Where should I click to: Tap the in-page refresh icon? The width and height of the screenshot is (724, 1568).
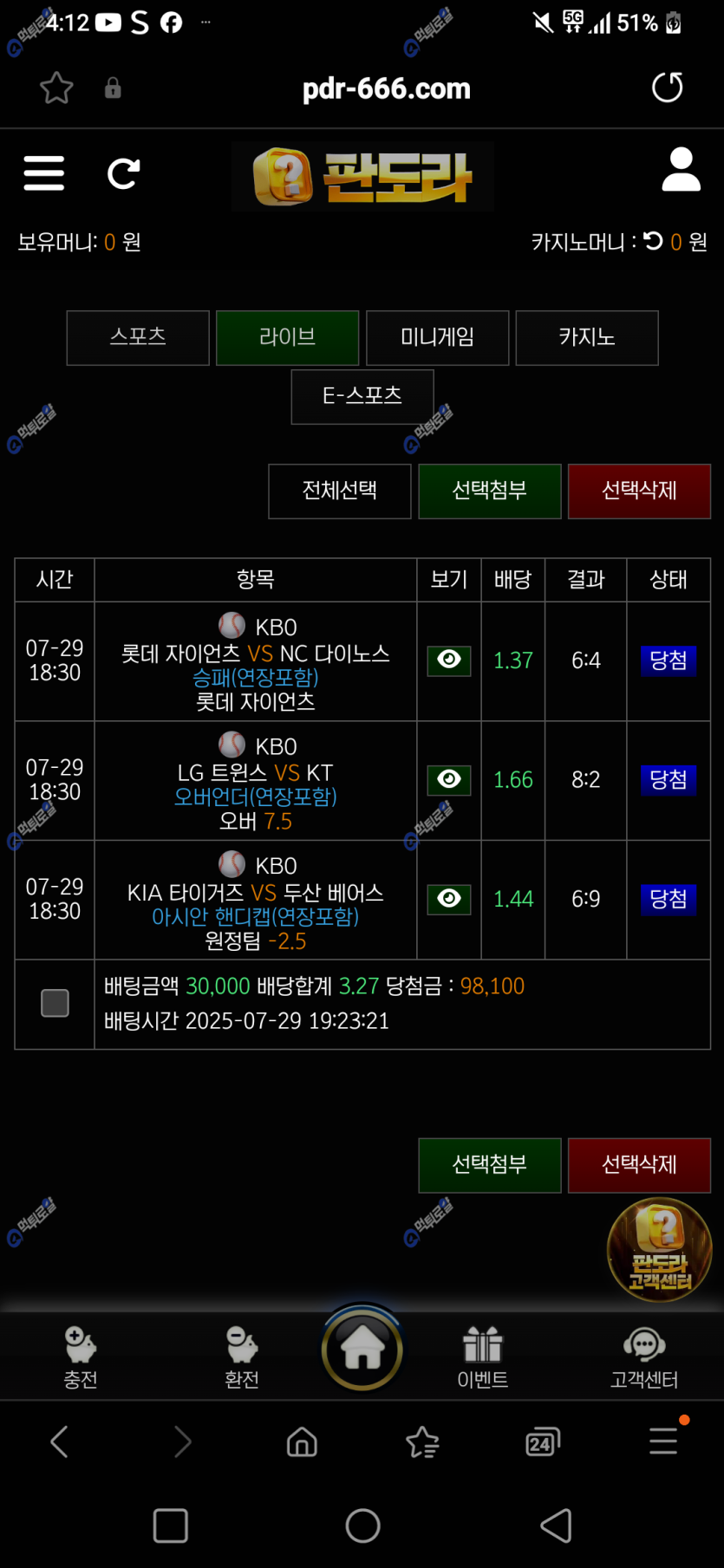pyautogui.click(x=123, y=173)
